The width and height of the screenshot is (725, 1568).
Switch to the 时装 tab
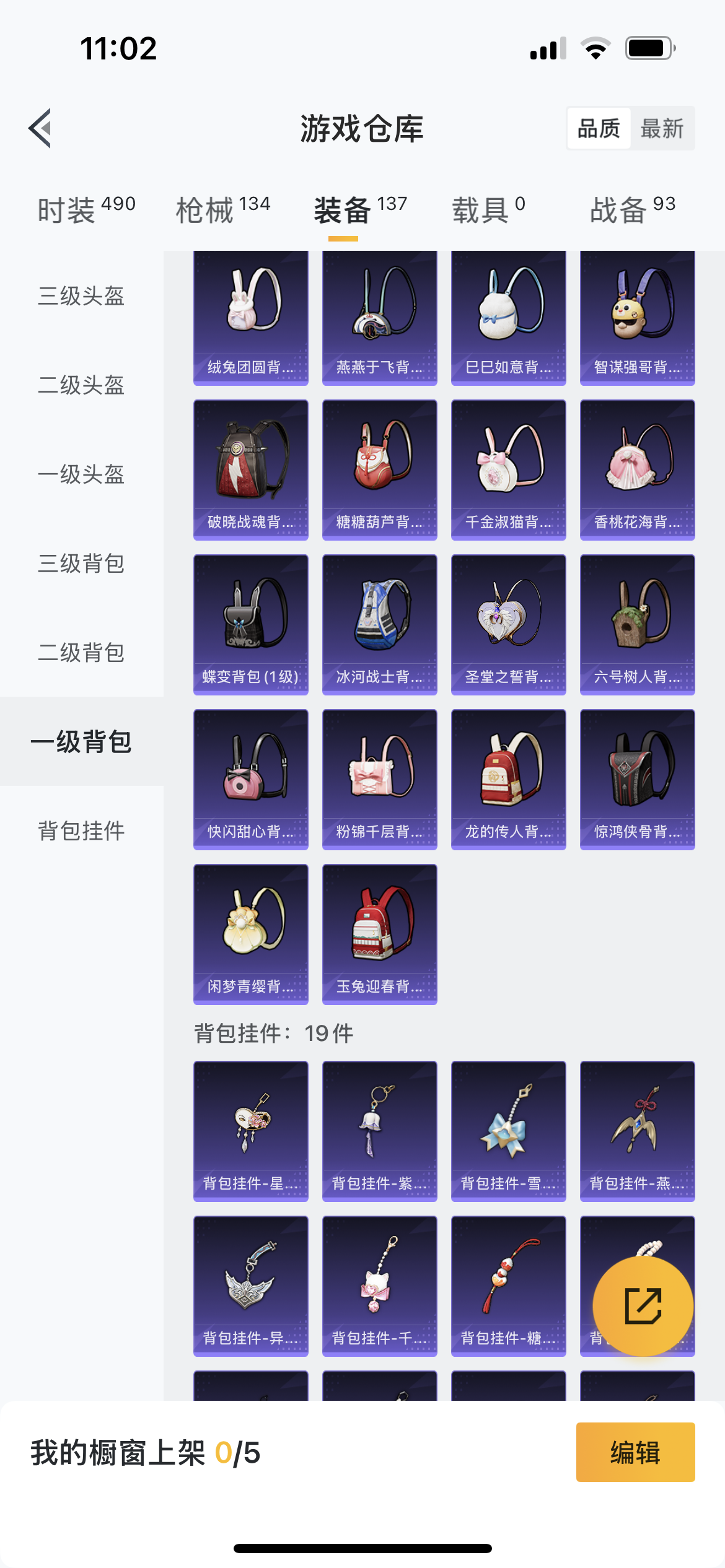point(86,209)
